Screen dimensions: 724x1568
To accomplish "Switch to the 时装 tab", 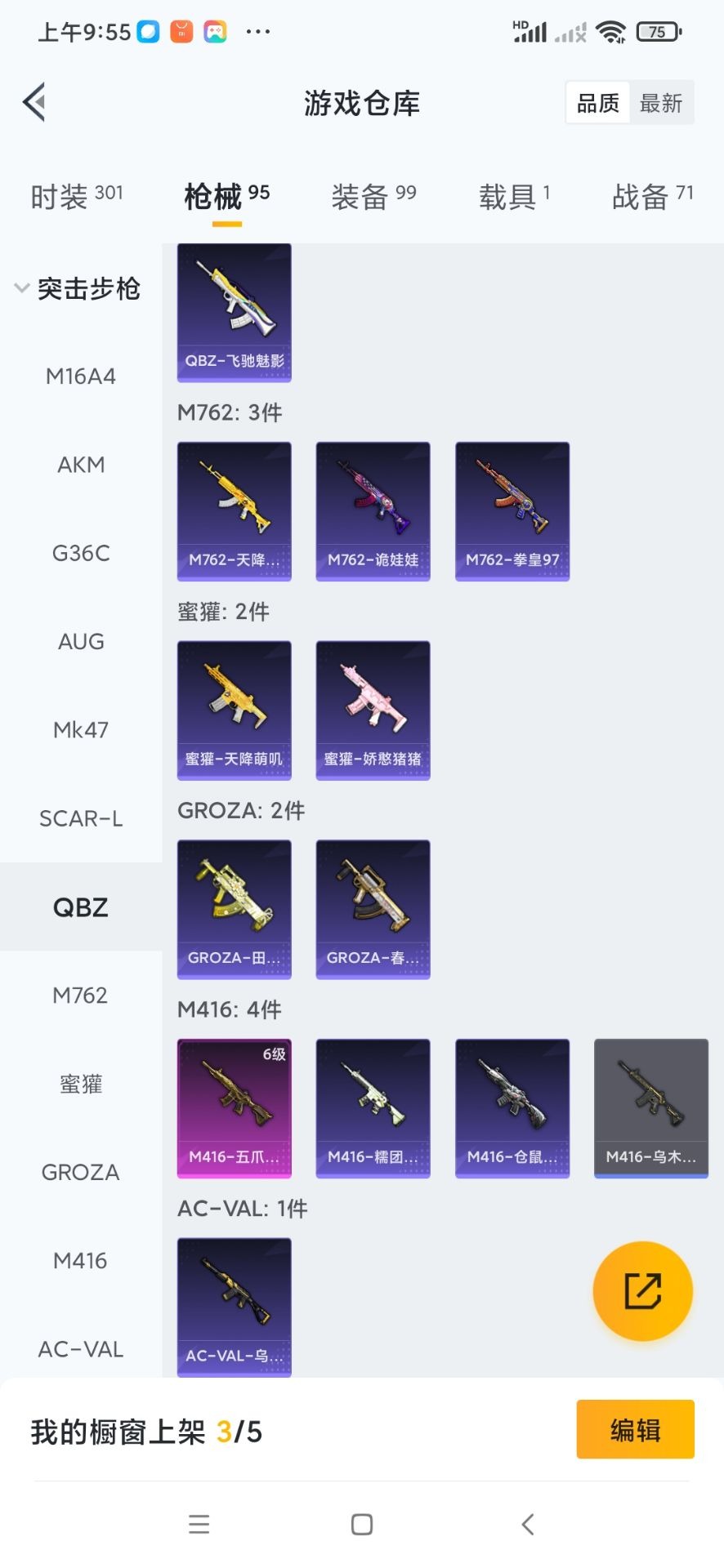I will coord(76,197).
